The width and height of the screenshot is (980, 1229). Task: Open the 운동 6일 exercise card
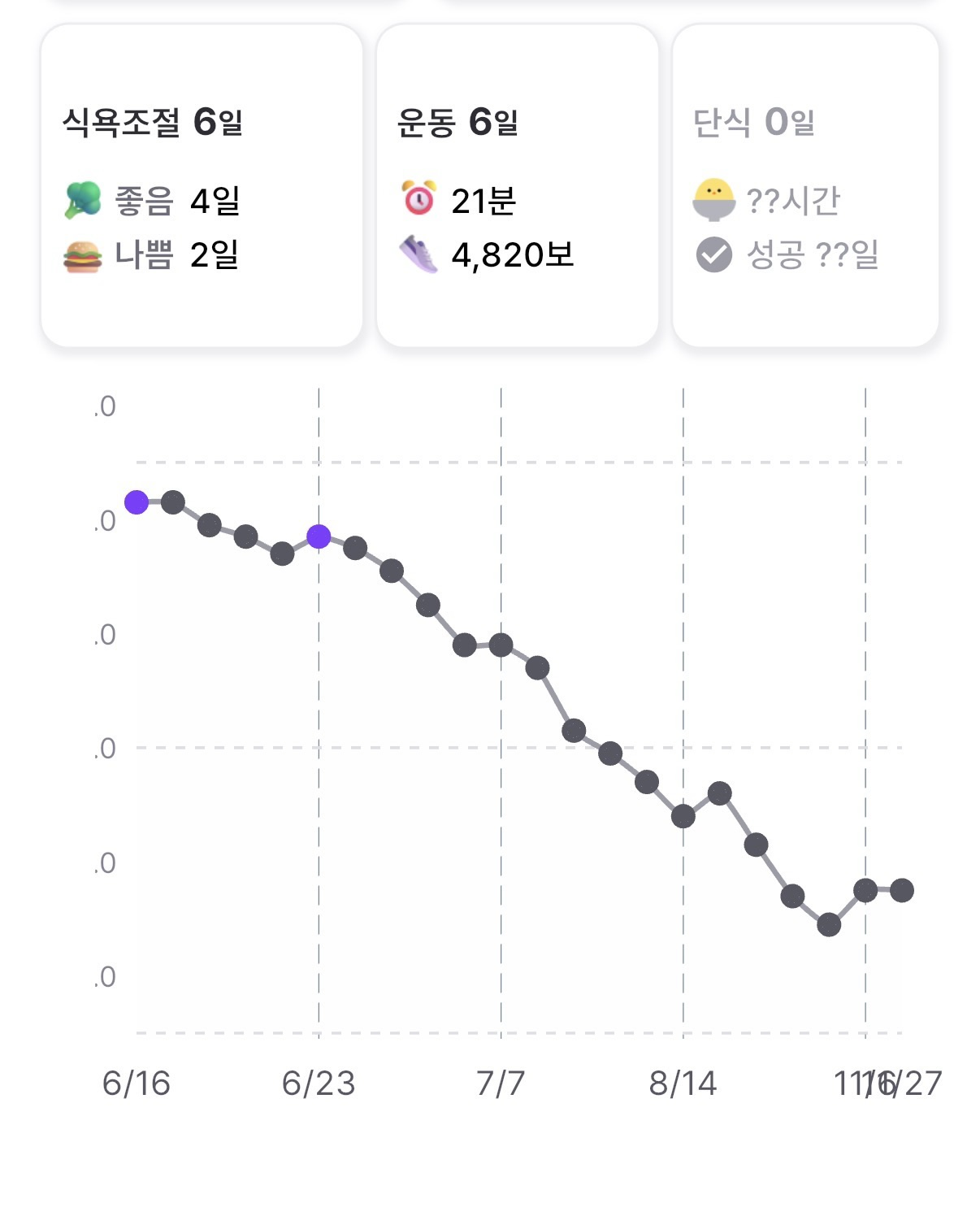pos(517,185)
